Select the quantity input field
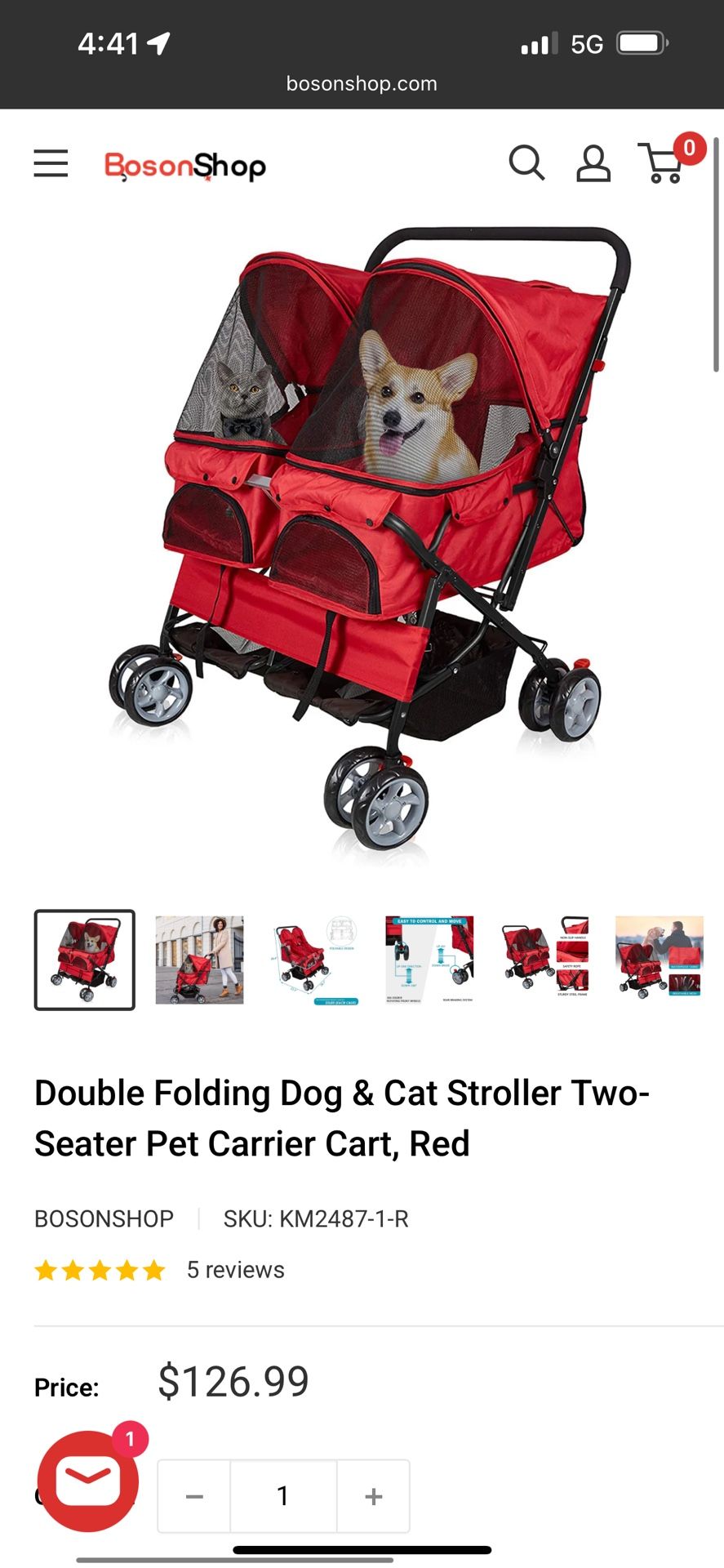724x1568 pixels. [282, 1495]
